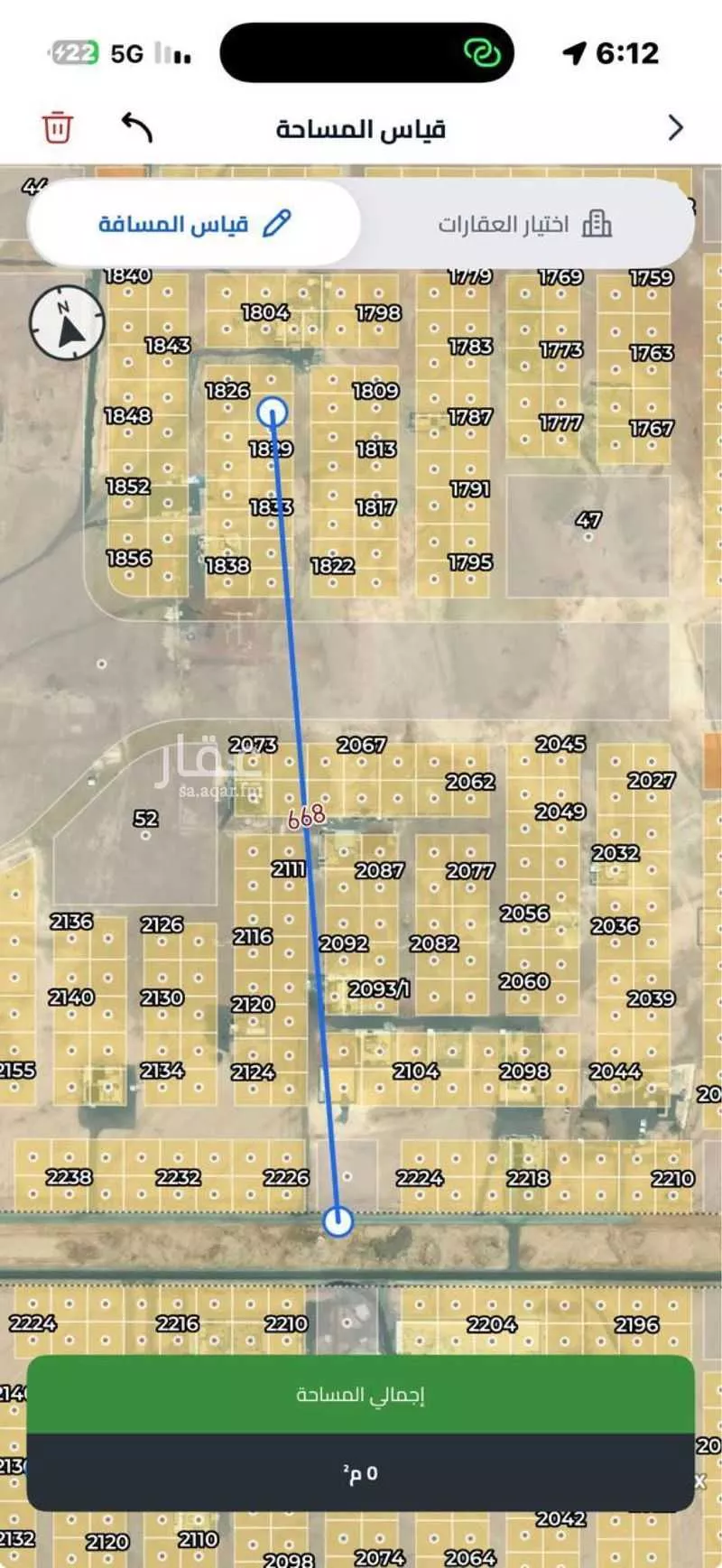Select parcel 2093/1 on the map
The width and height of the screenshot is (722, 1568).
(379, 989)
